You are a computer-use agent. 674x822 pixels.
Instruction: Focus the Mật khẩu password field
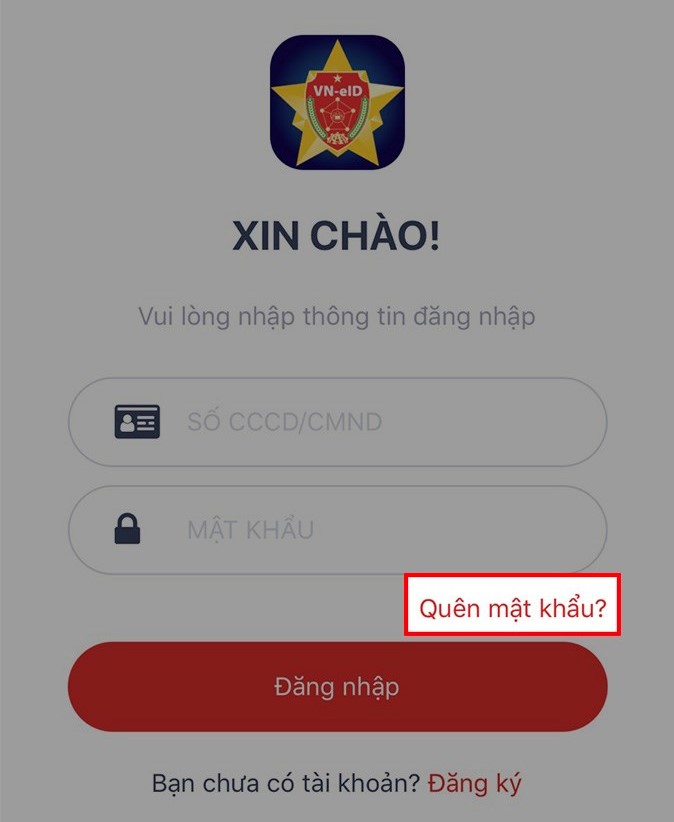click(x=337, y=530)
